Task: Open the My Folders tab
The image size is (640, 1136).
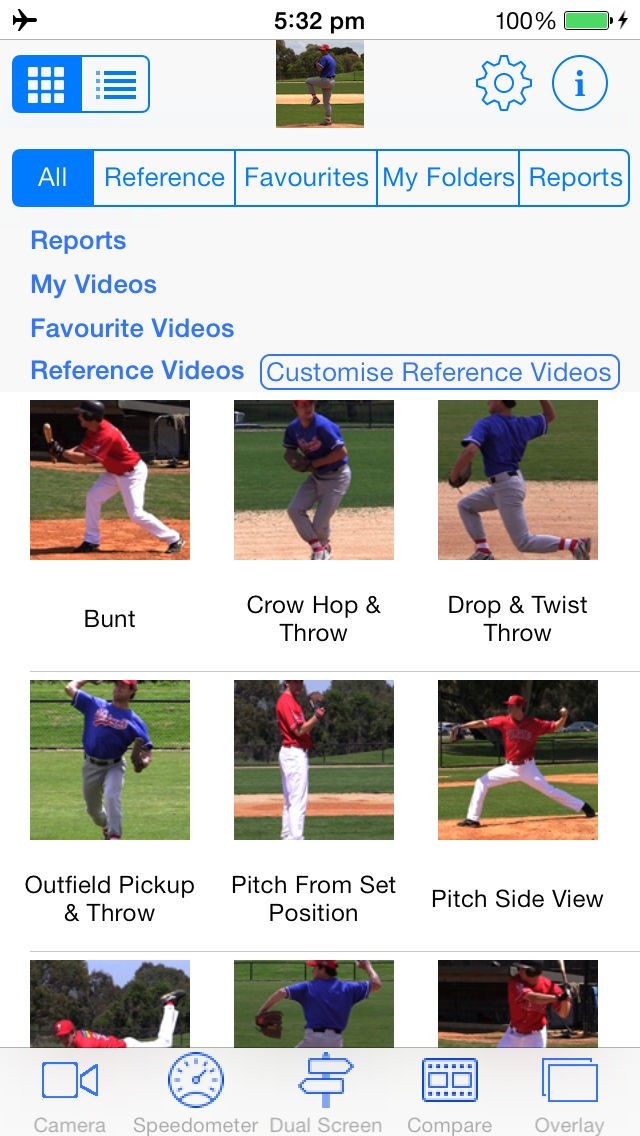Action: pos(448,178)
